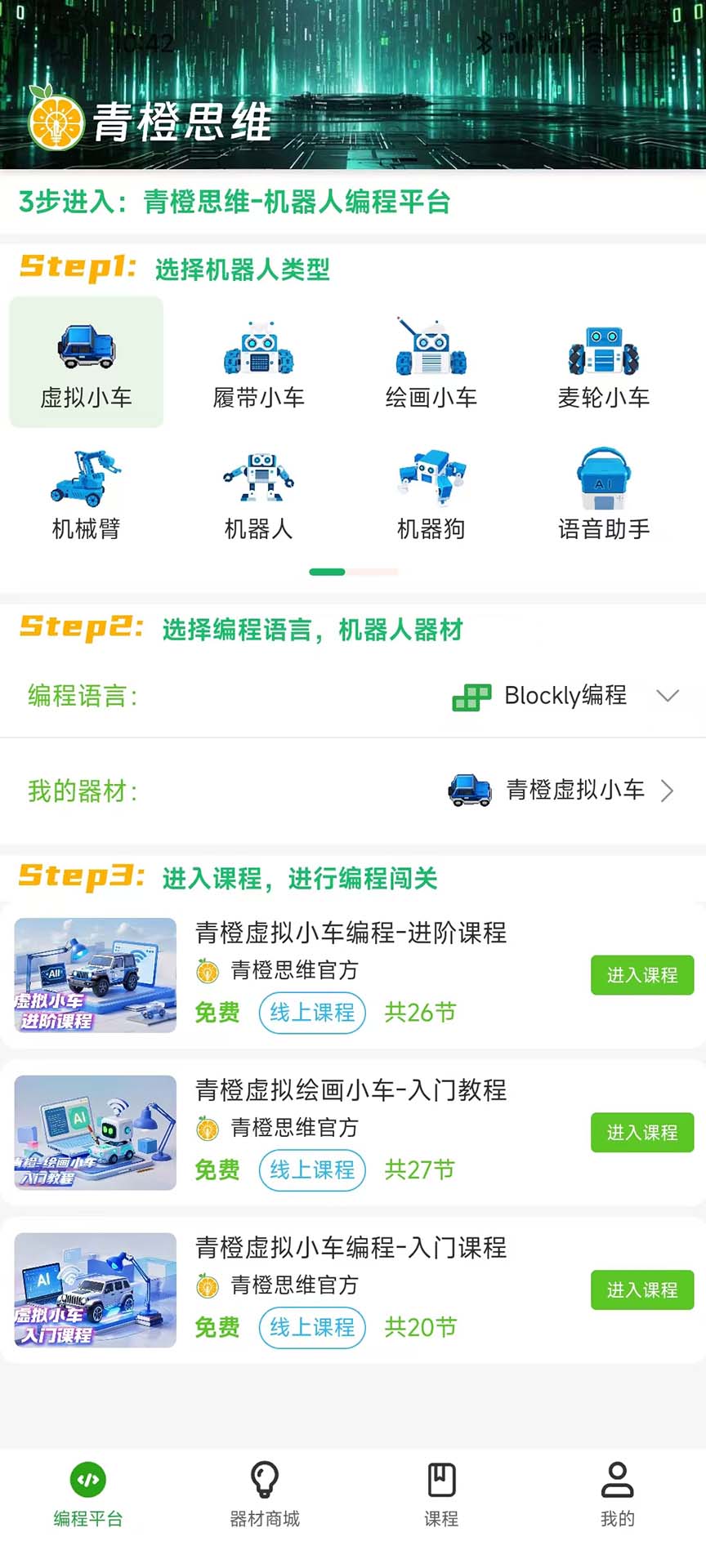This screenshot has width=706, height=1568.
Task: Select the 履带小车 robot type
Action: point(259,360)
